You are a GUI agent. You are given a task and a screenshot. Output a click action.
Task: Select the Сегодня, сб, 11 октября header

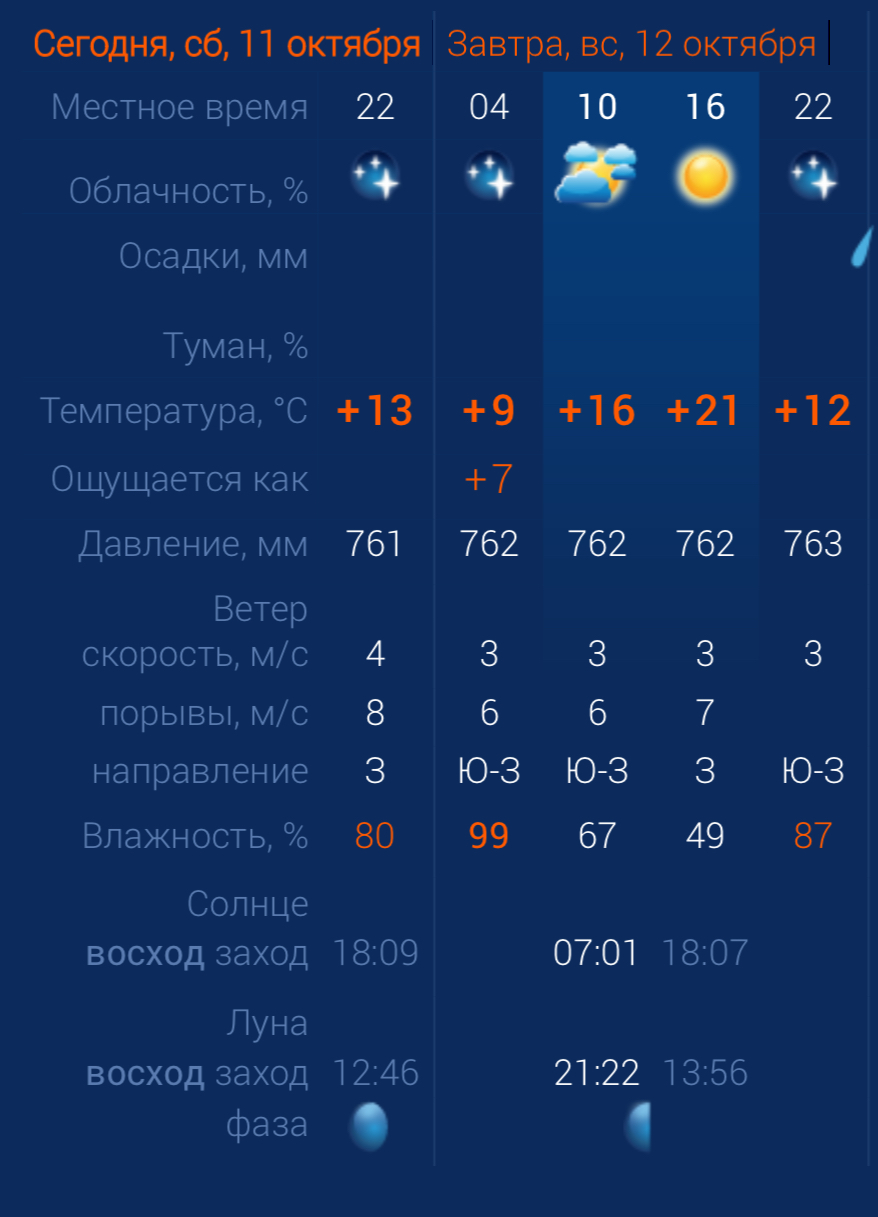[227, 44]
